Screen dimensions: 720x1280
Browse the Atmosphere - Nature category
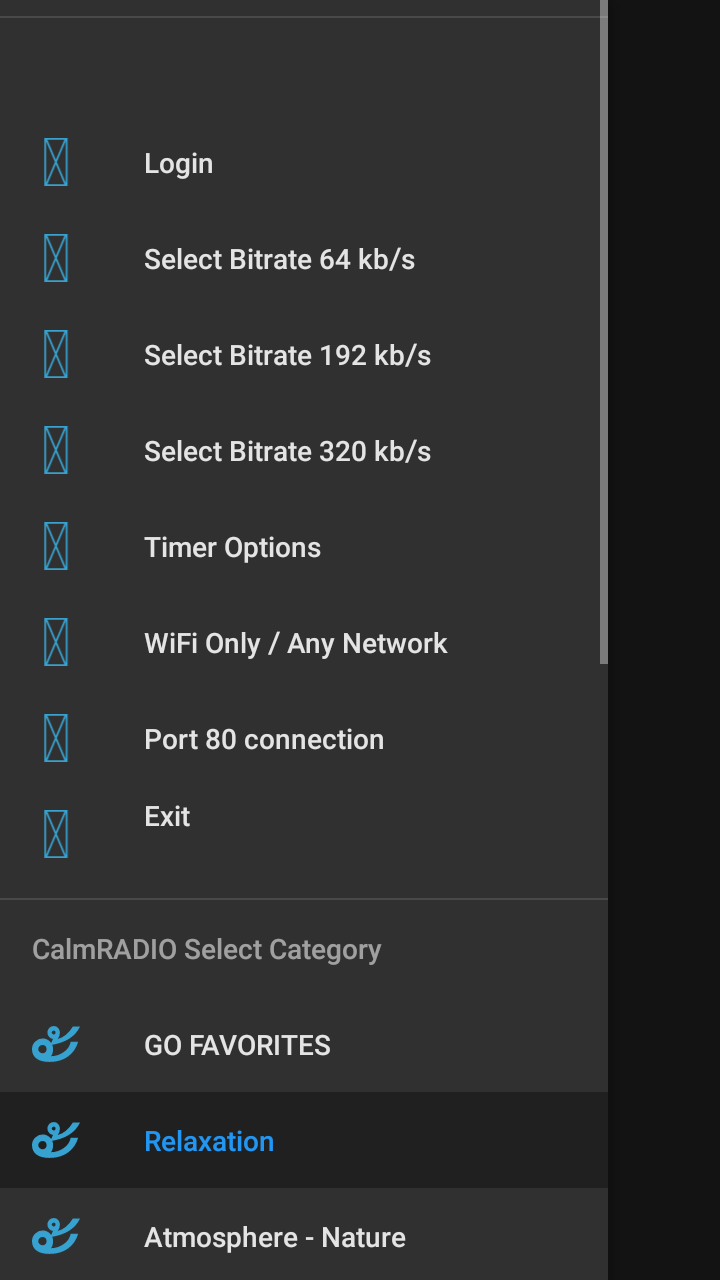coord(275,1238)
